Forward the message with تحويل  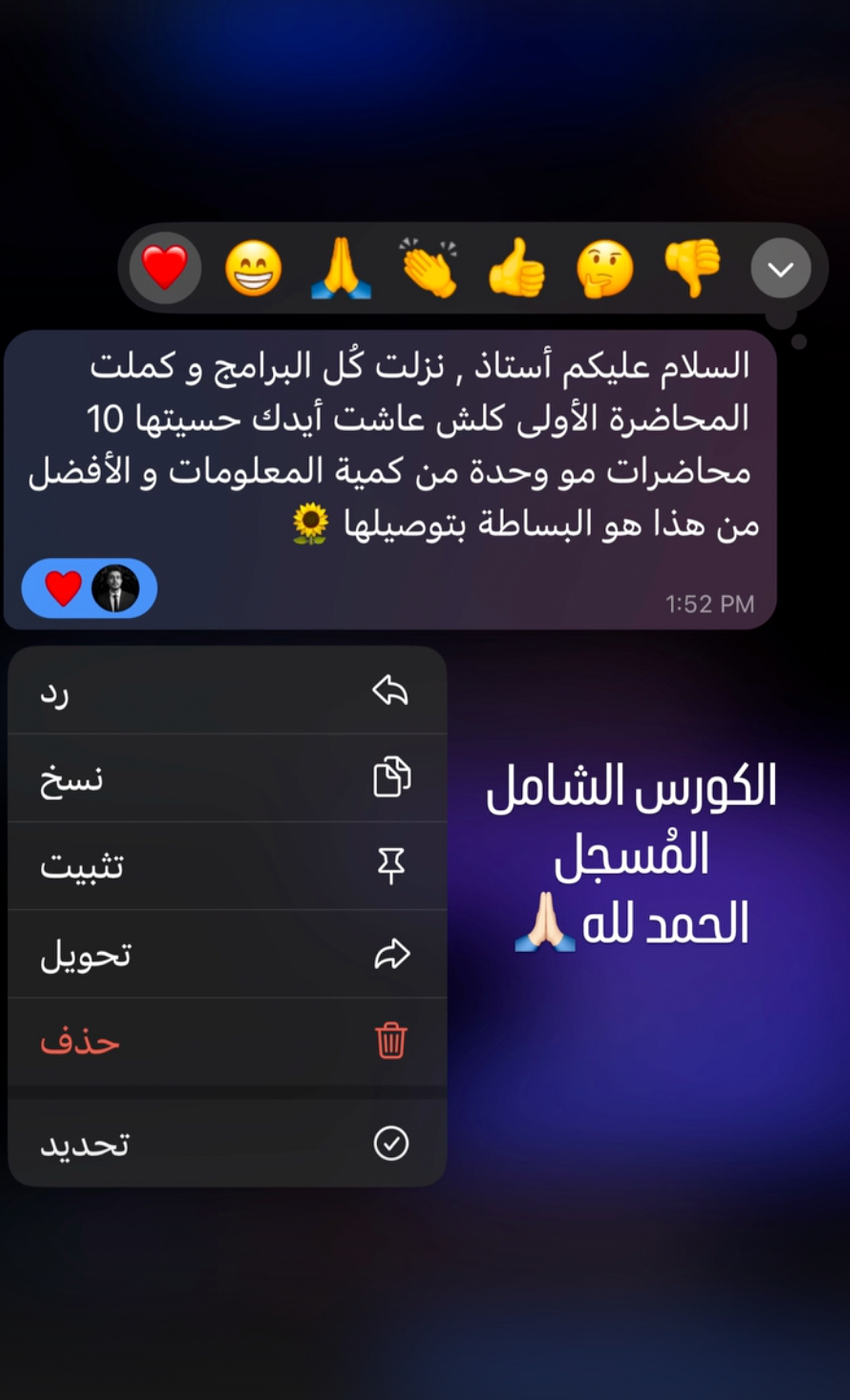click(227, 954)
